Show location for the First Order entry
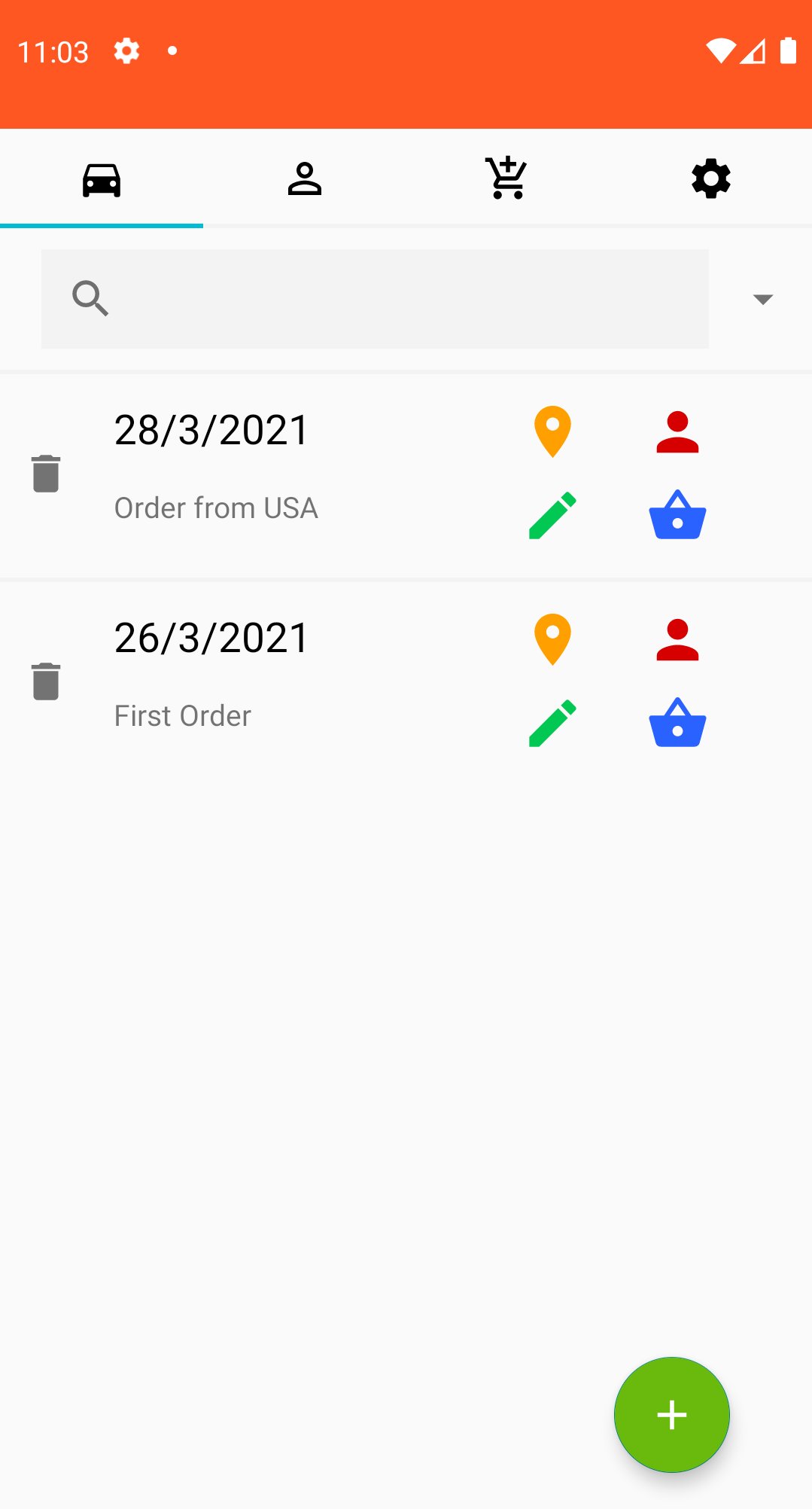Viewport: 812px width, 1509px height. pyautogui.click(x=552, y=639)
